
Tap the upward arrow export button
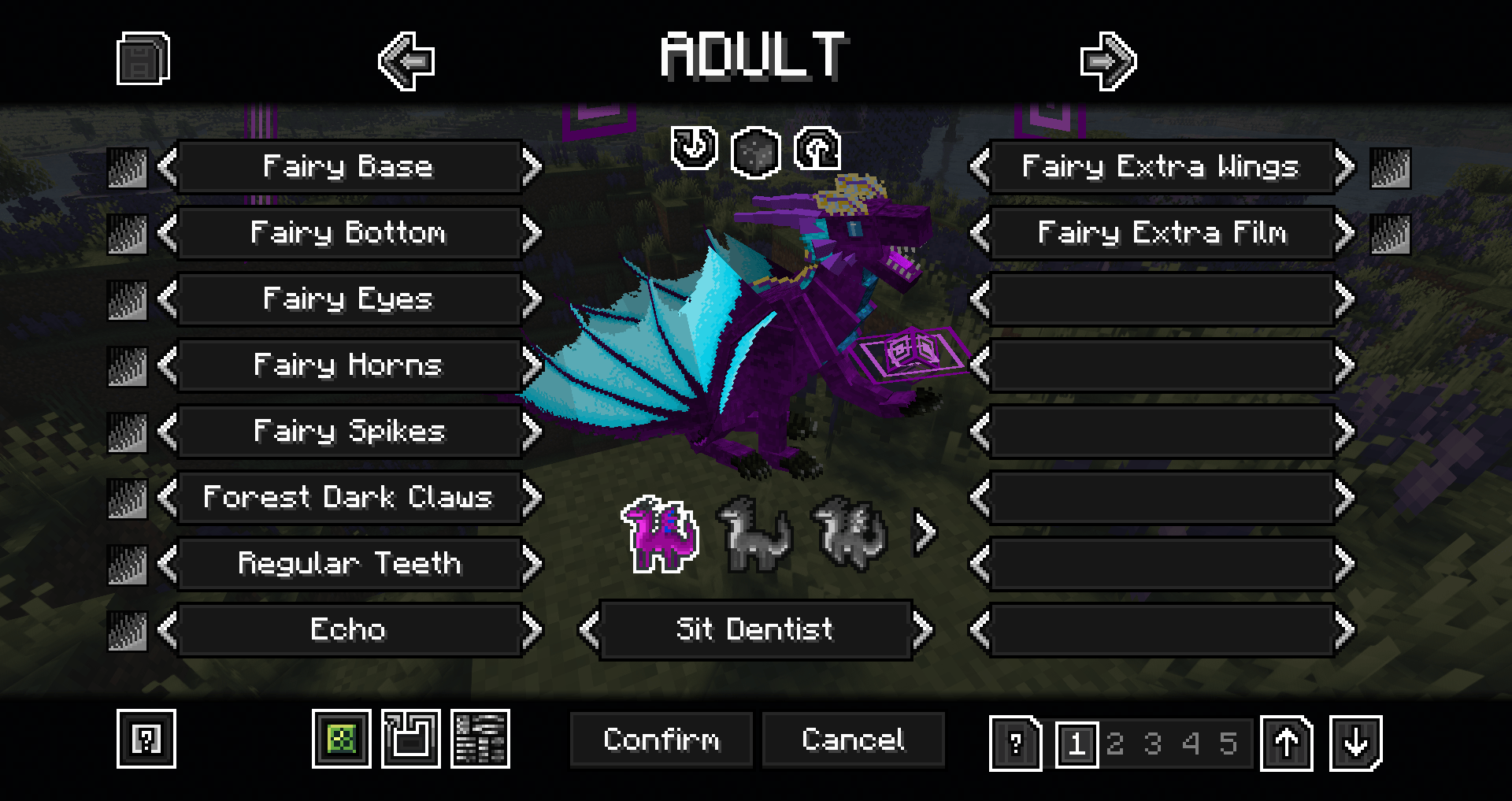pos(1286,743)
